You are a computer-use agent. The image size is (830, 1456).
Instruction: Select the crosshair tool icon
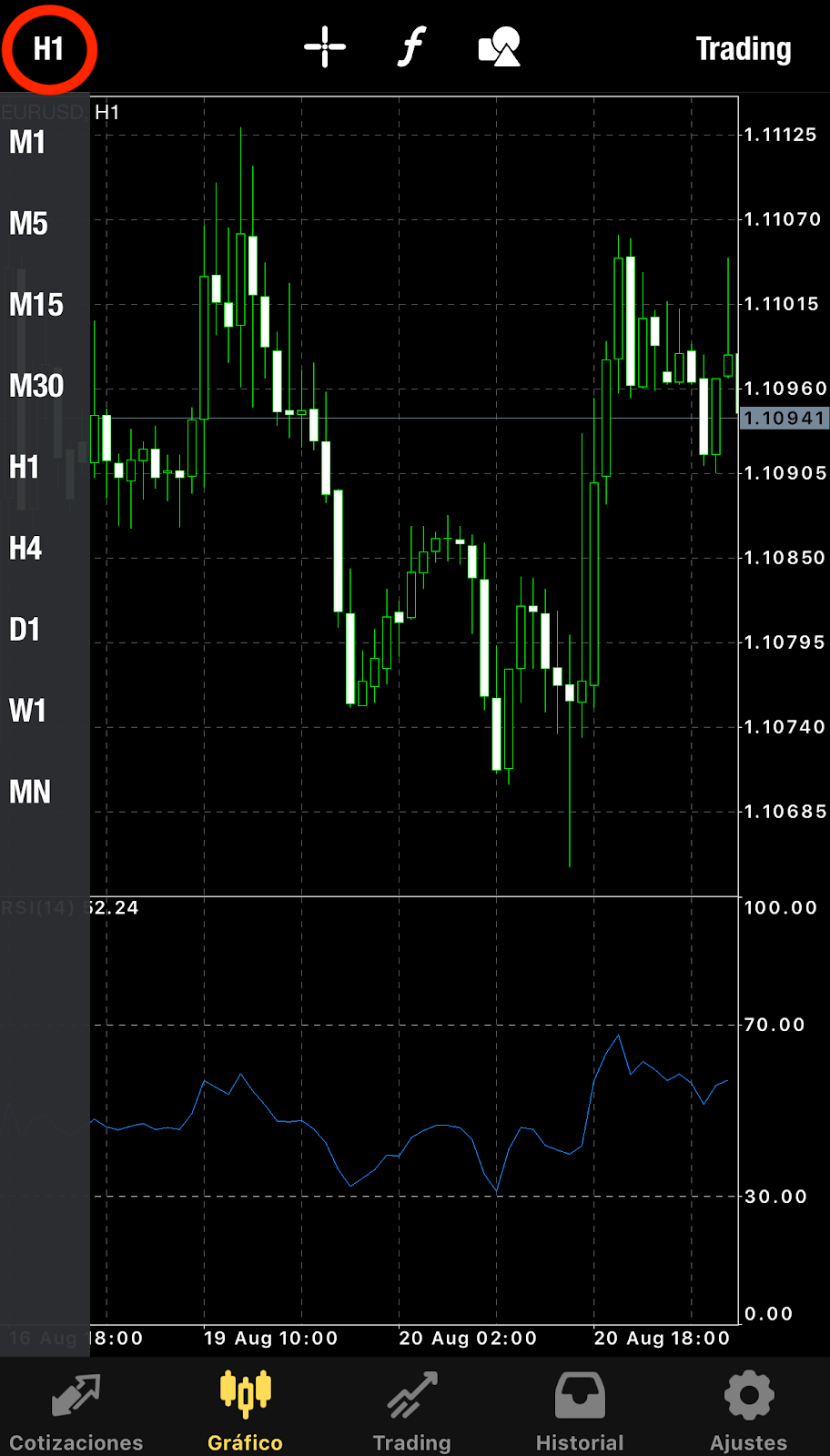(x=324, y=47)
